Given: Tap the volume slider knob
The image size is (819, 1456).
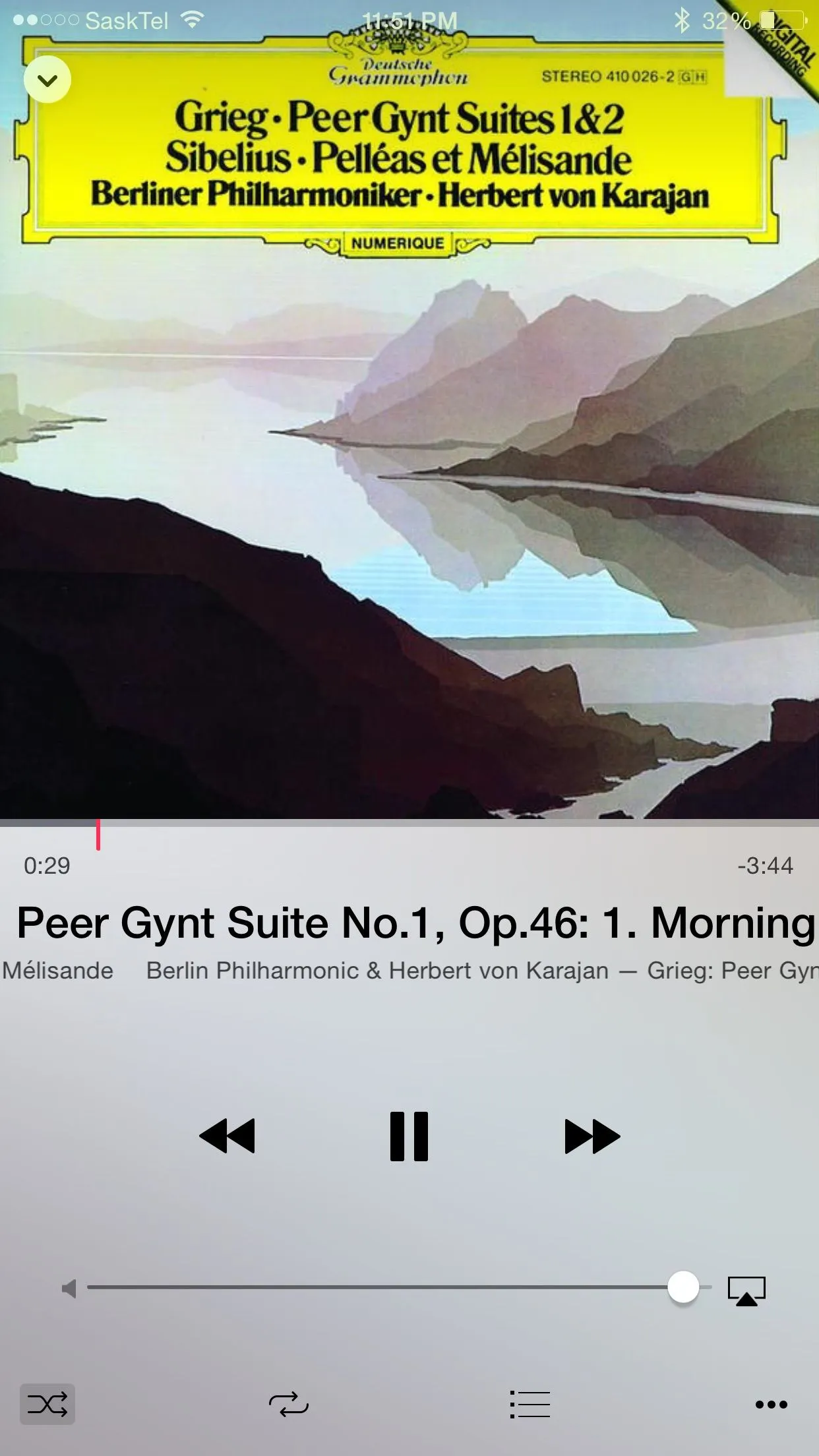Looking at the screenshot, I should click(683, 1287).
